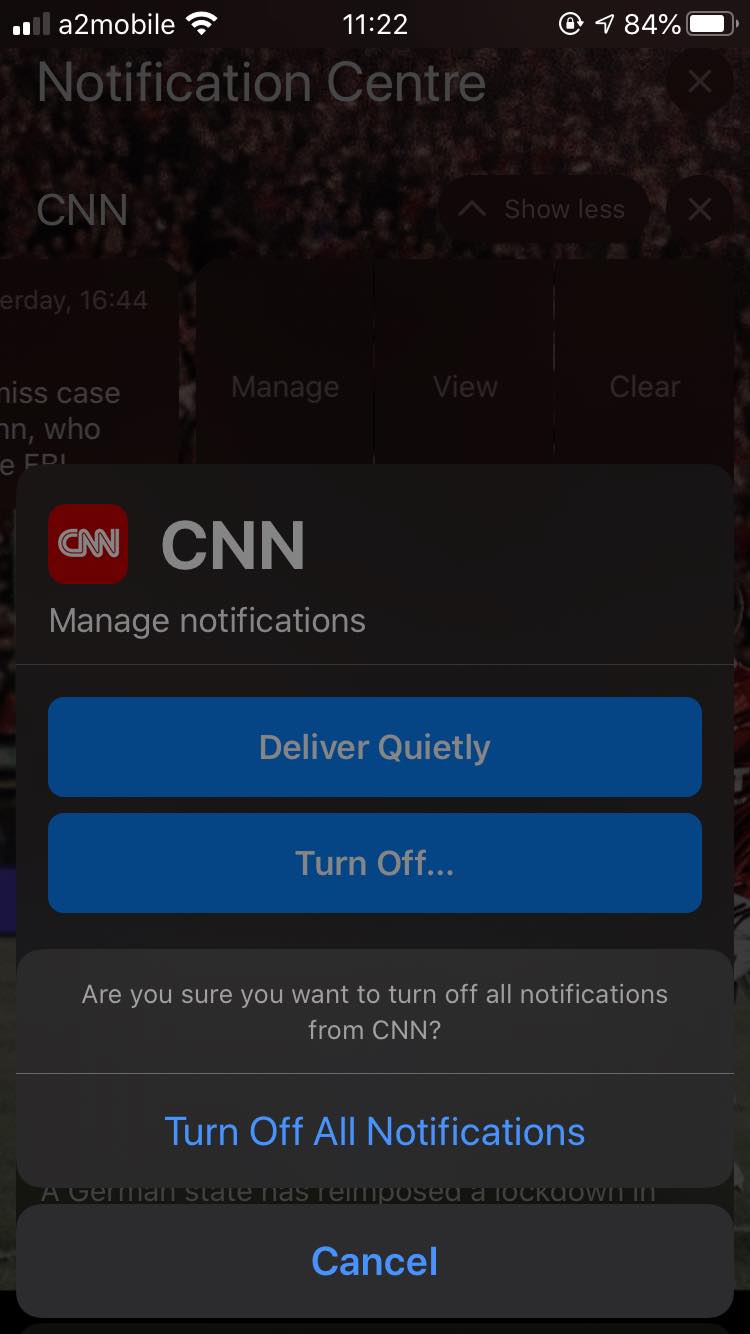Confirm Turn Off All Notifications
The height and width of the screenshot is (1334, 750).
pyautogui.click(x=375, y=1131)
